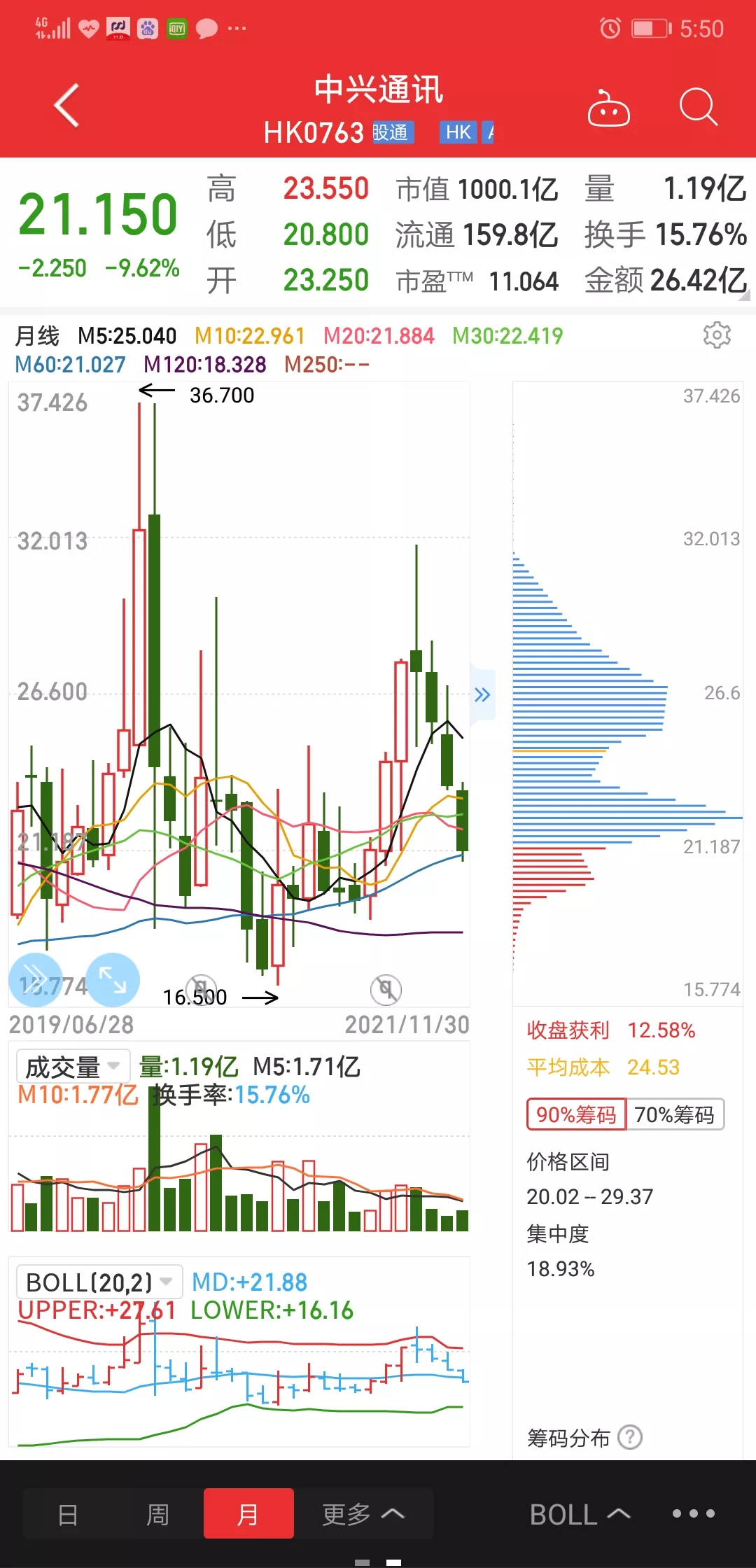Tap the fullscreen expand chart button

click(112, 979)
